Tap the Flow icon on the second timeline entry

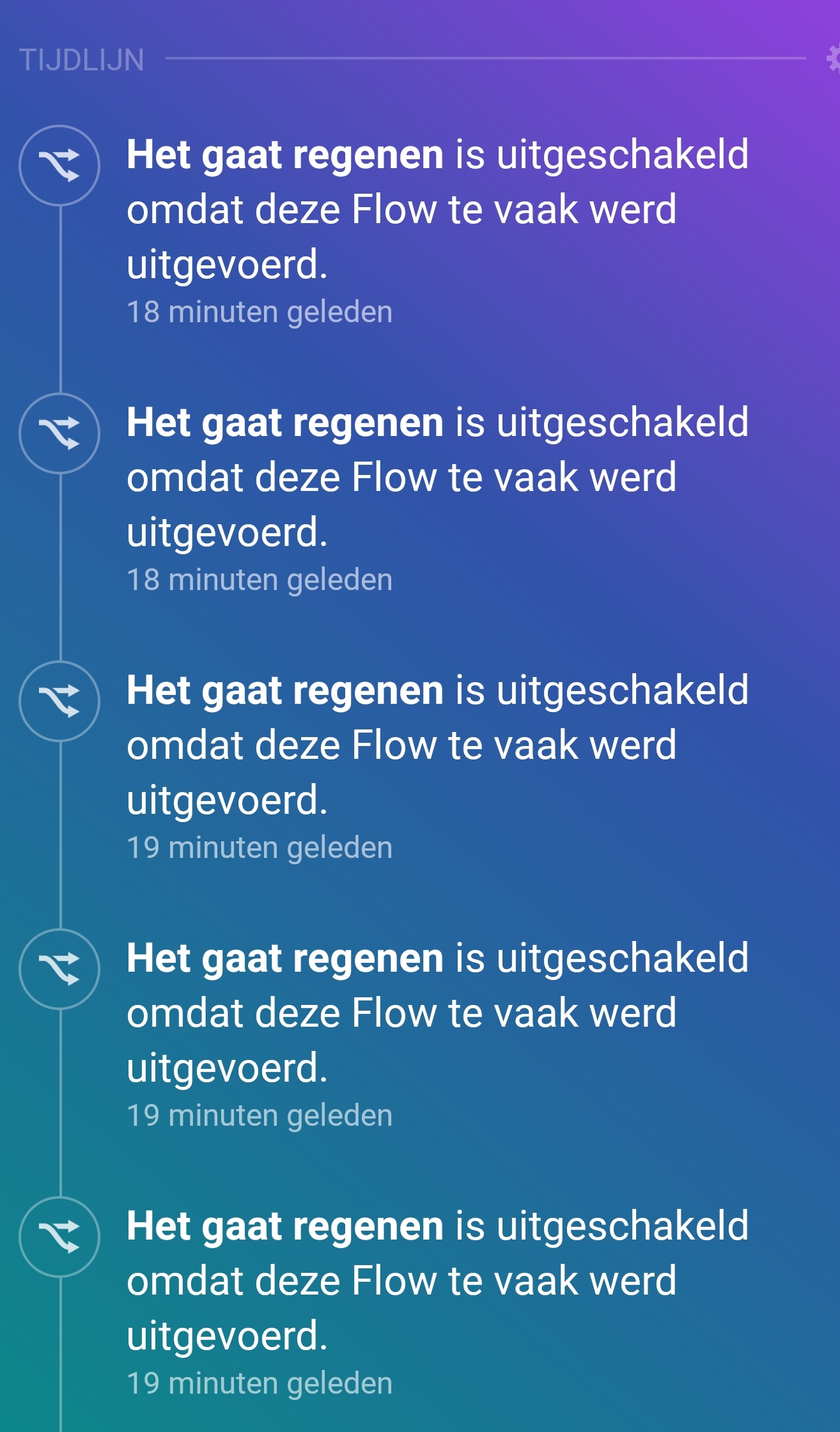click(59, 433)
